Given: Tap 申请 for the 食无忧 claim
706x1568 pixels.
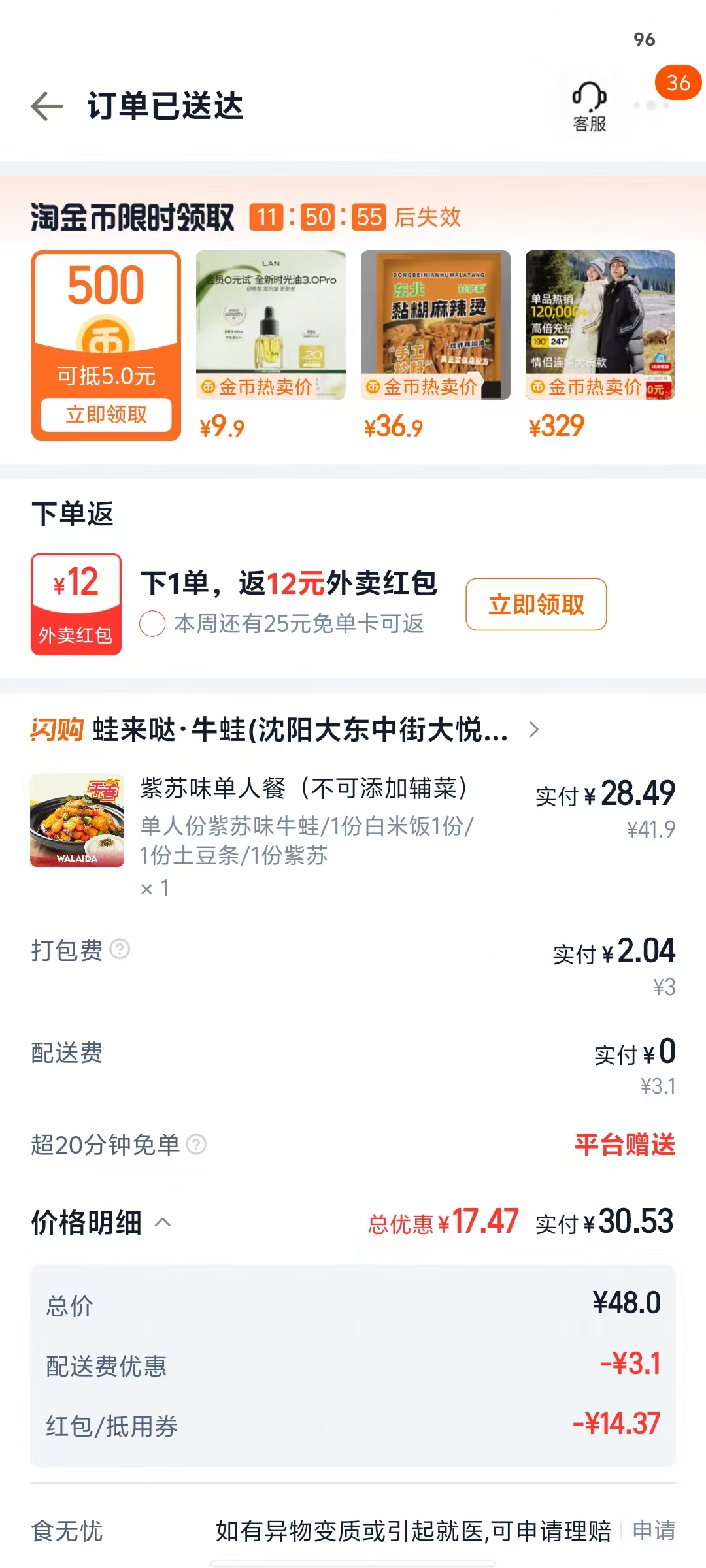Looking at the screenshot, I should 654,1530.
